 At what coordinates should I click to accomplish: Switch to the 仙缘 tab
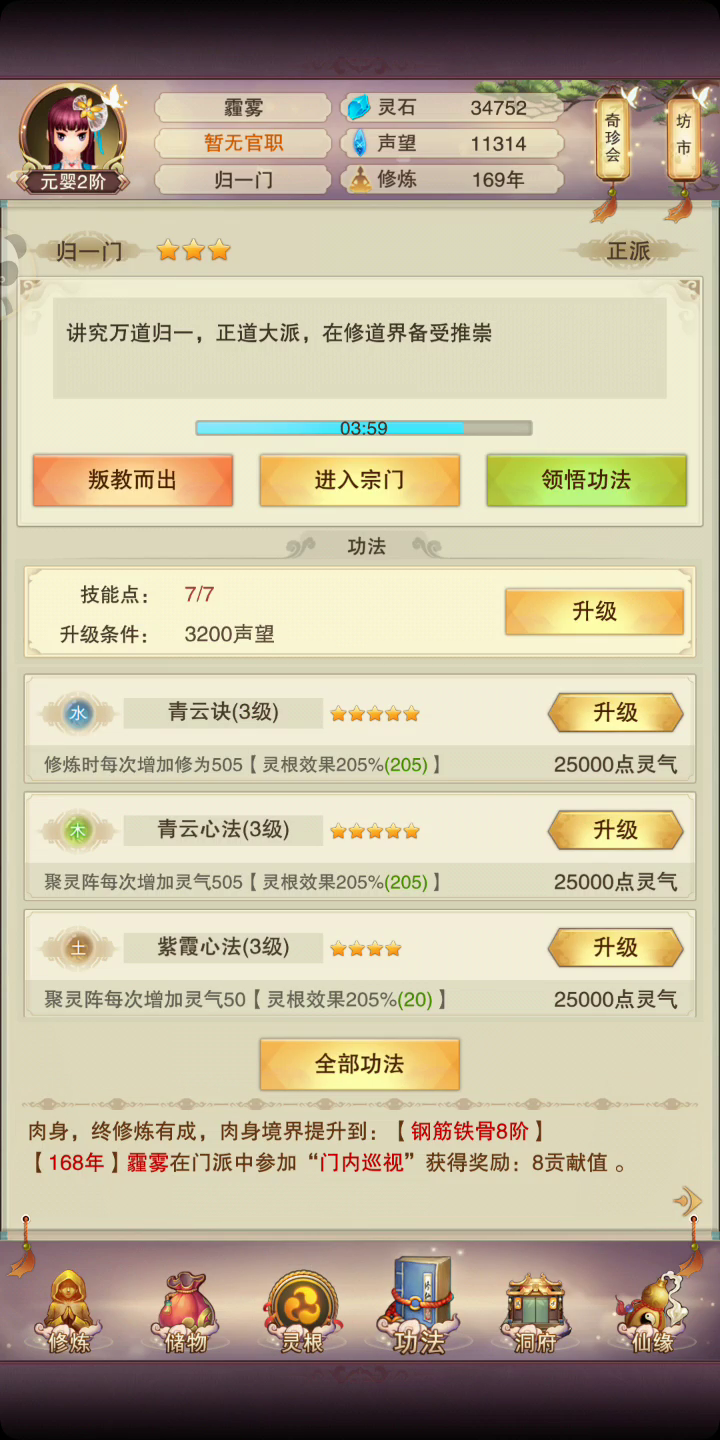click(652, 1311)
